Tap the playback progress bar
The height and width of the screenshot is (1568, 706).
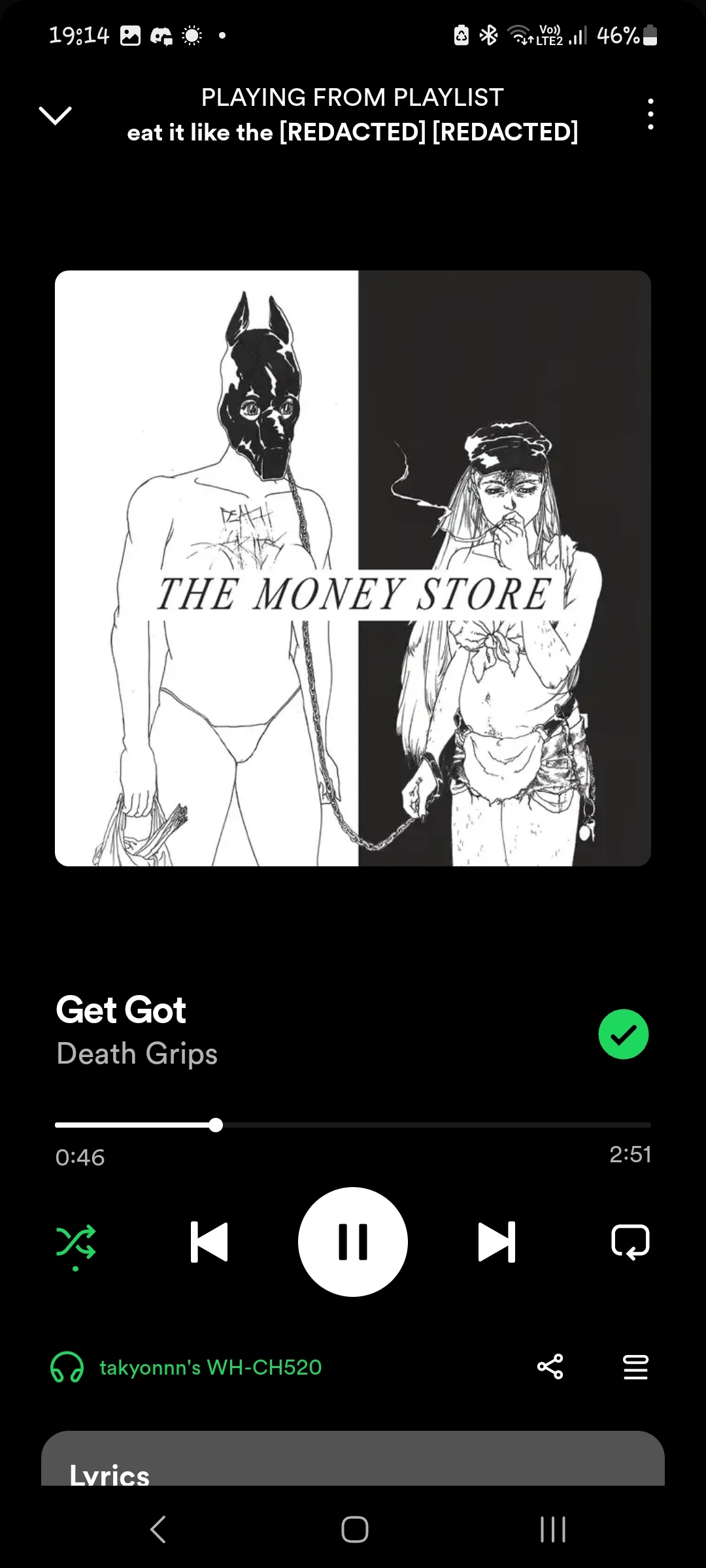(x=353, y=1125)
